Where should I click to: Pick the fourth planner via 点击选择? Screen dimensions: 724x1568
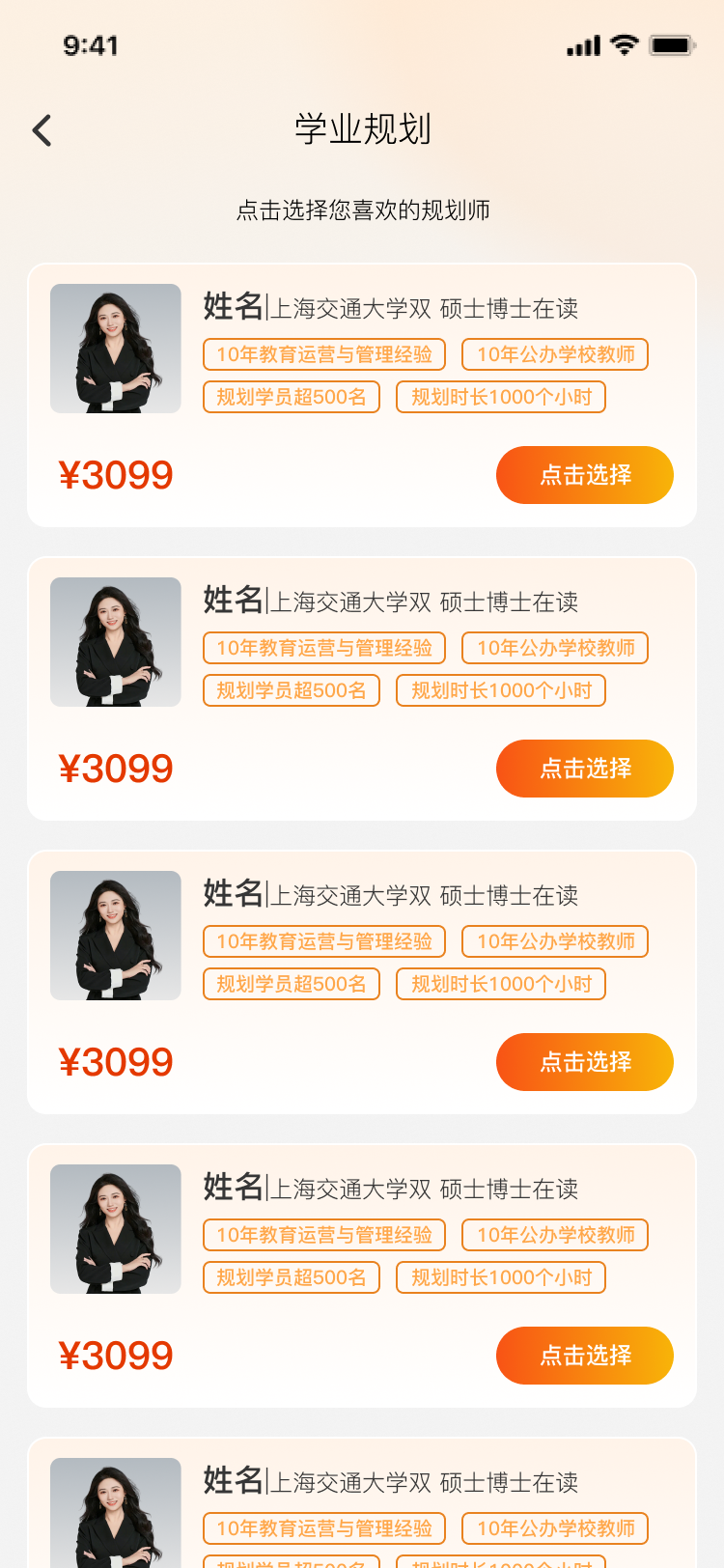pyautogui.click(x=584, y=1356)
